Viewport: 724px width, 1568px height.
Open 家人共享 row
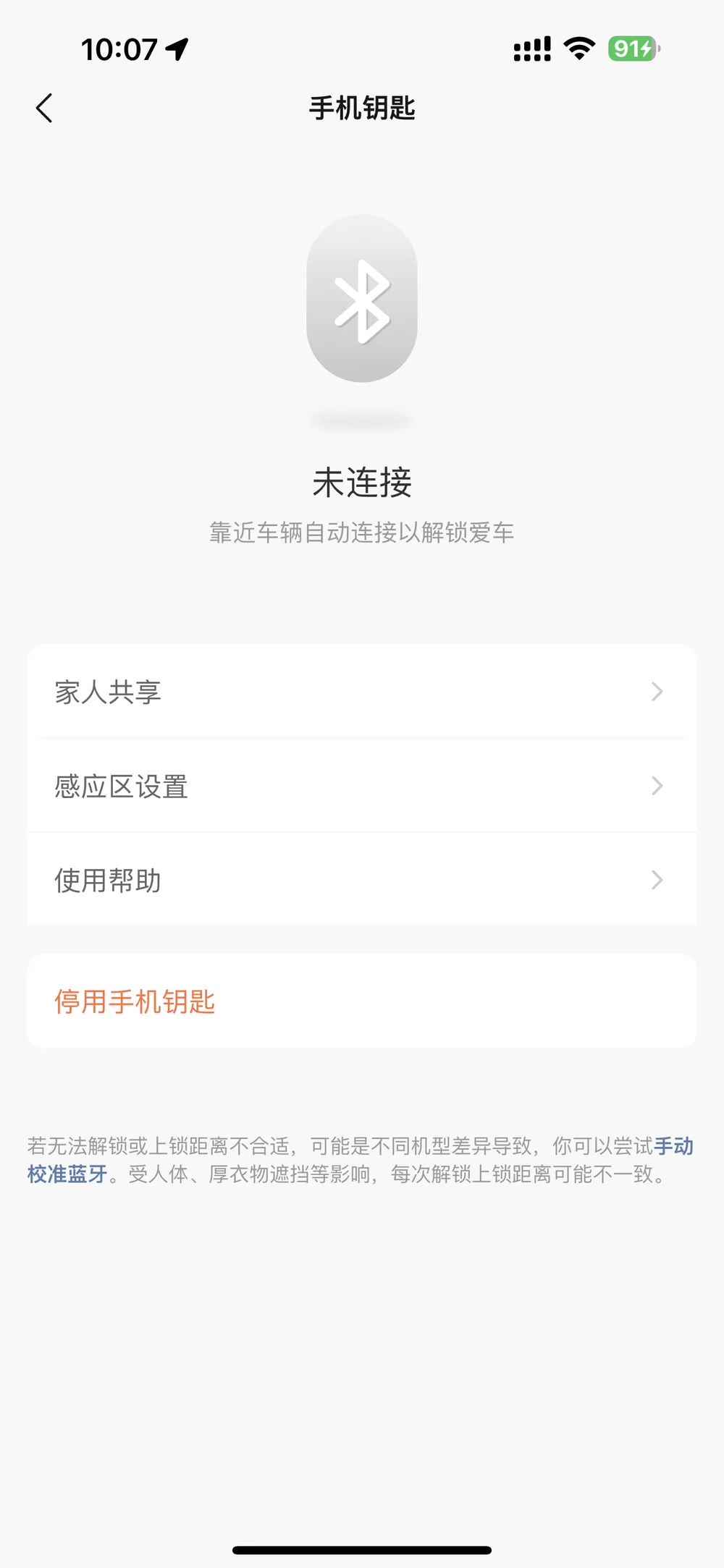coord(362,692)
